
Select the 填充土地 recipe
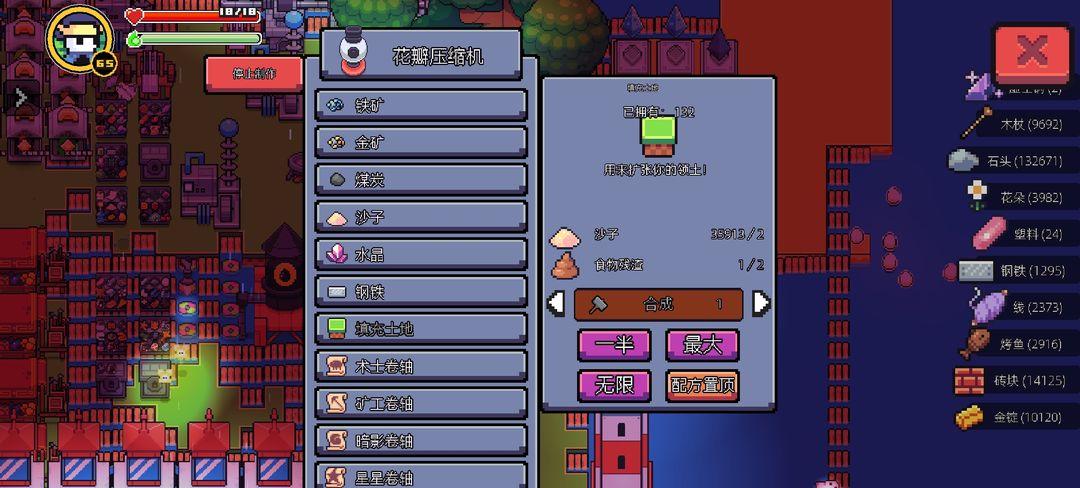(420, 329)
